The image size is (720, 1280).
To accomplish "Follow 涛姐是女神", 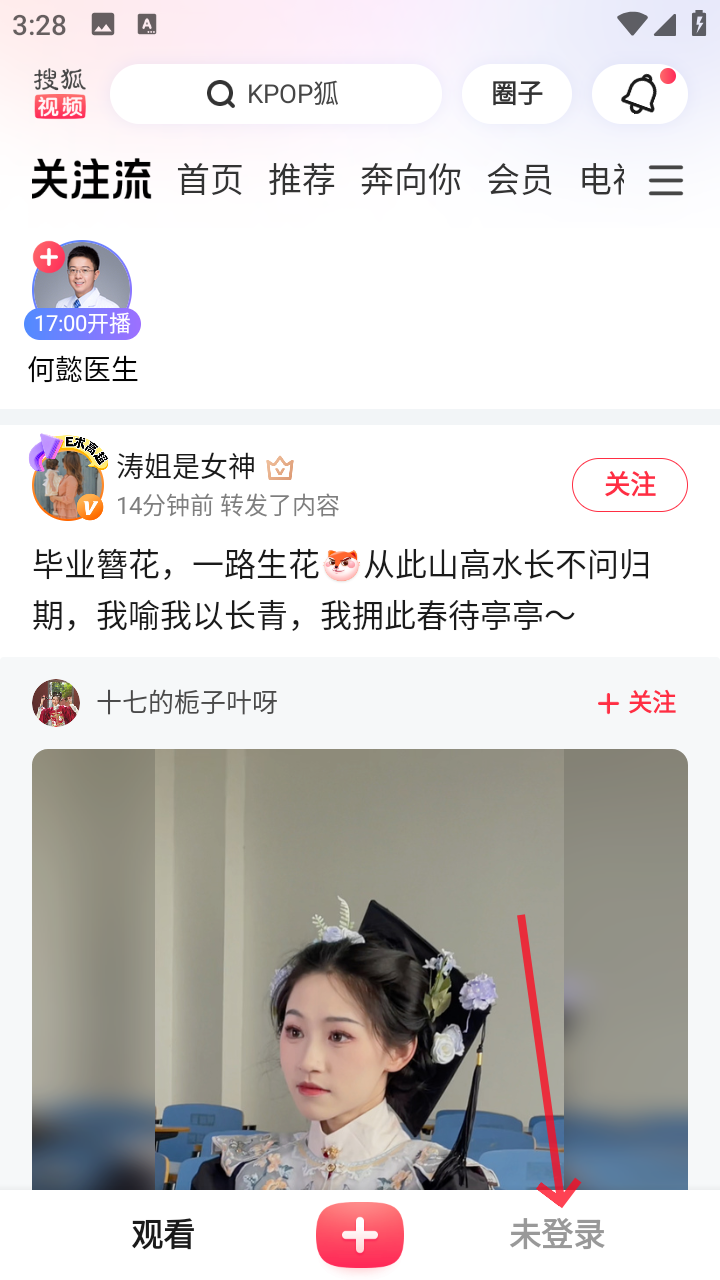I will (629, 485).
